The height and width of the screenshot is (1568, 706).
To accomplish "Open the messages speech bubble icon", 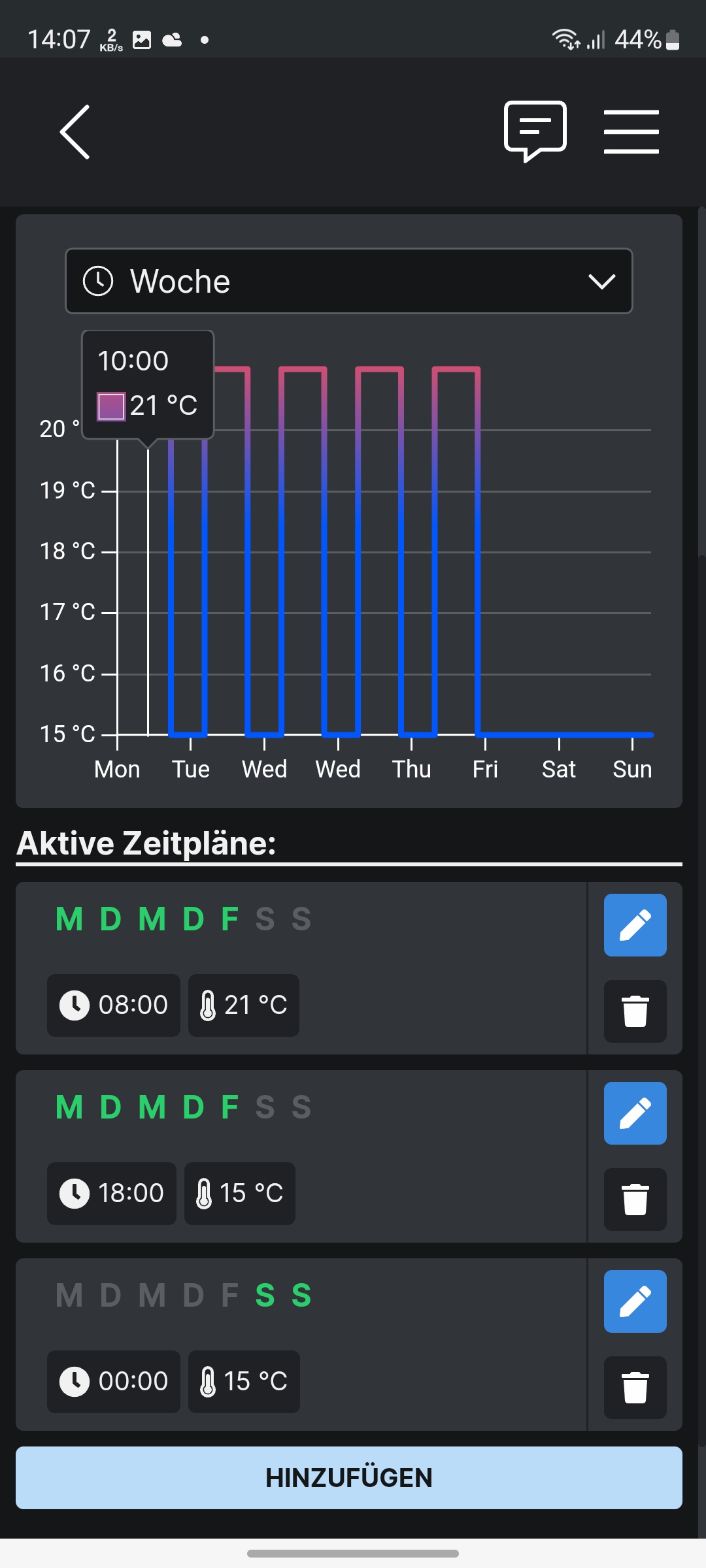I will [535, 131].
